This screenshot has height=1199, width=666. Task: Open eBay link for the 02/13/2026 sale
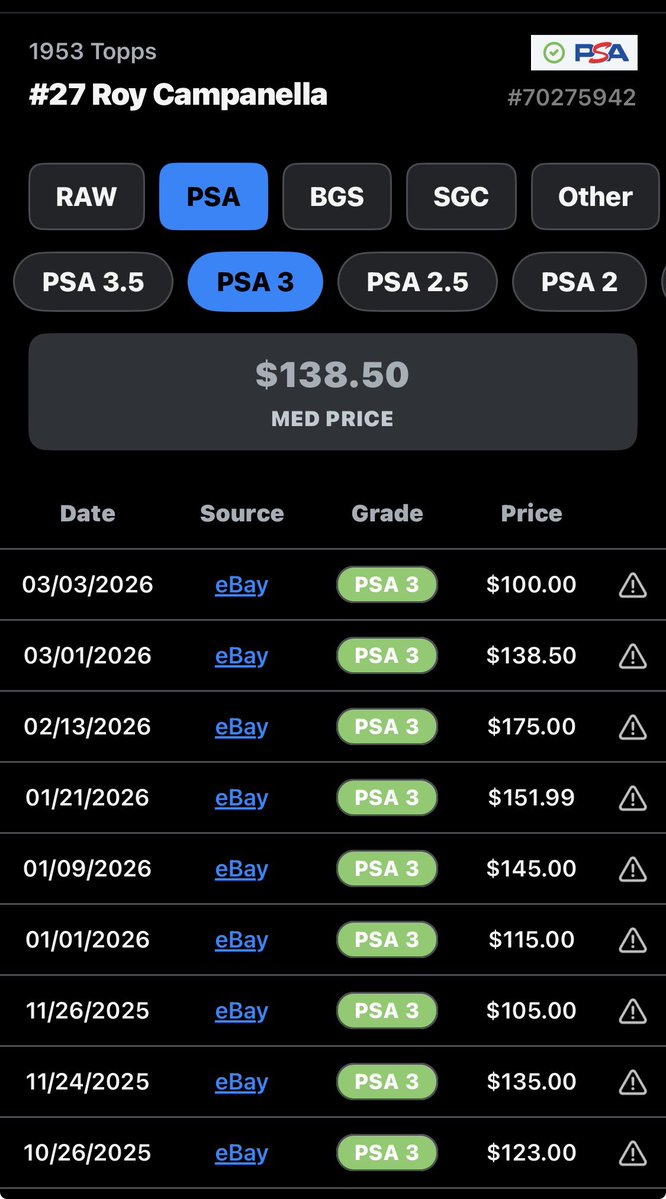[241, 726]
